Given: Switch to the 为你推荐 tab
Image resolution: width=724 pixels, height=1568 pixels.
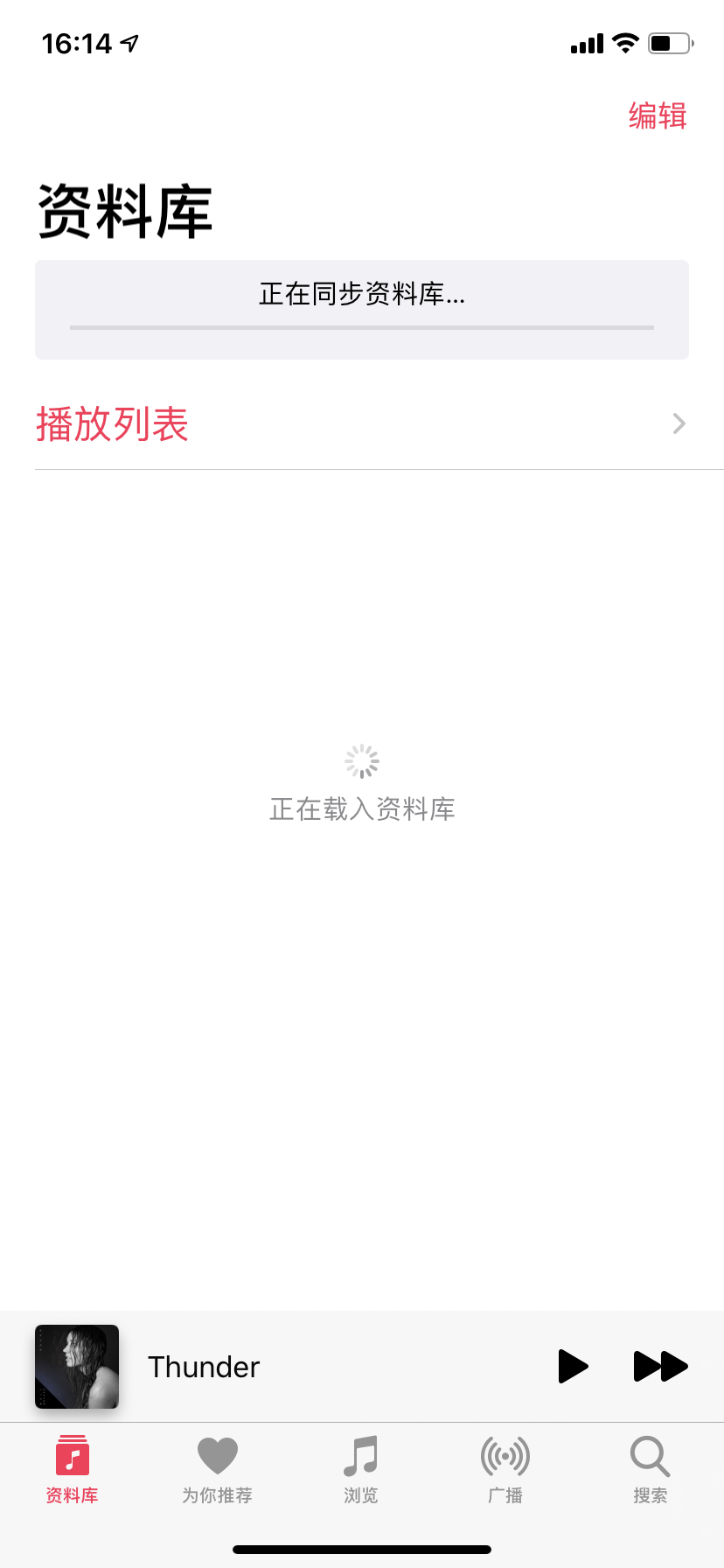Looking at the screenshot, I should click(217, 1469).
